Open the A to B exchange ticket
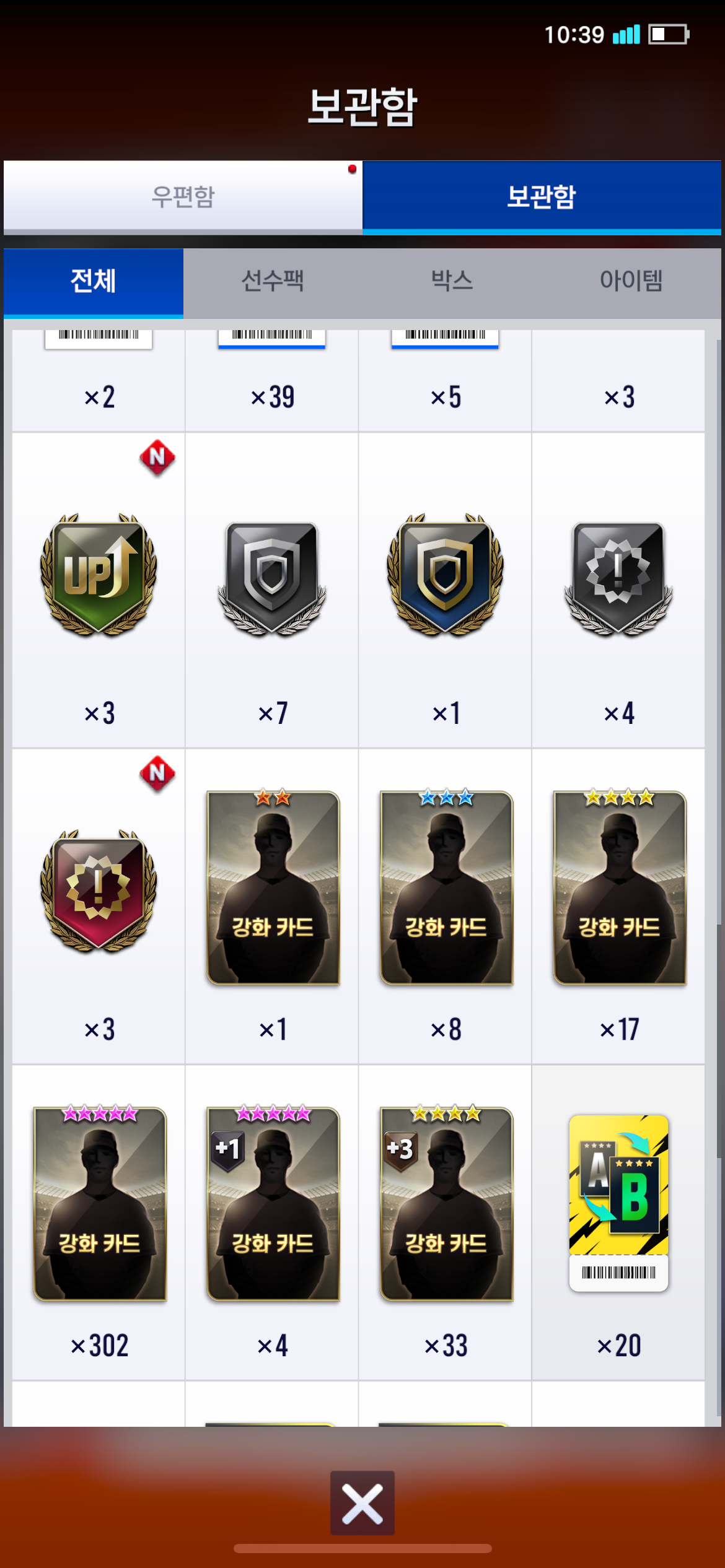This screenshot has height=1568, width=725. (x=618, y=1203)
